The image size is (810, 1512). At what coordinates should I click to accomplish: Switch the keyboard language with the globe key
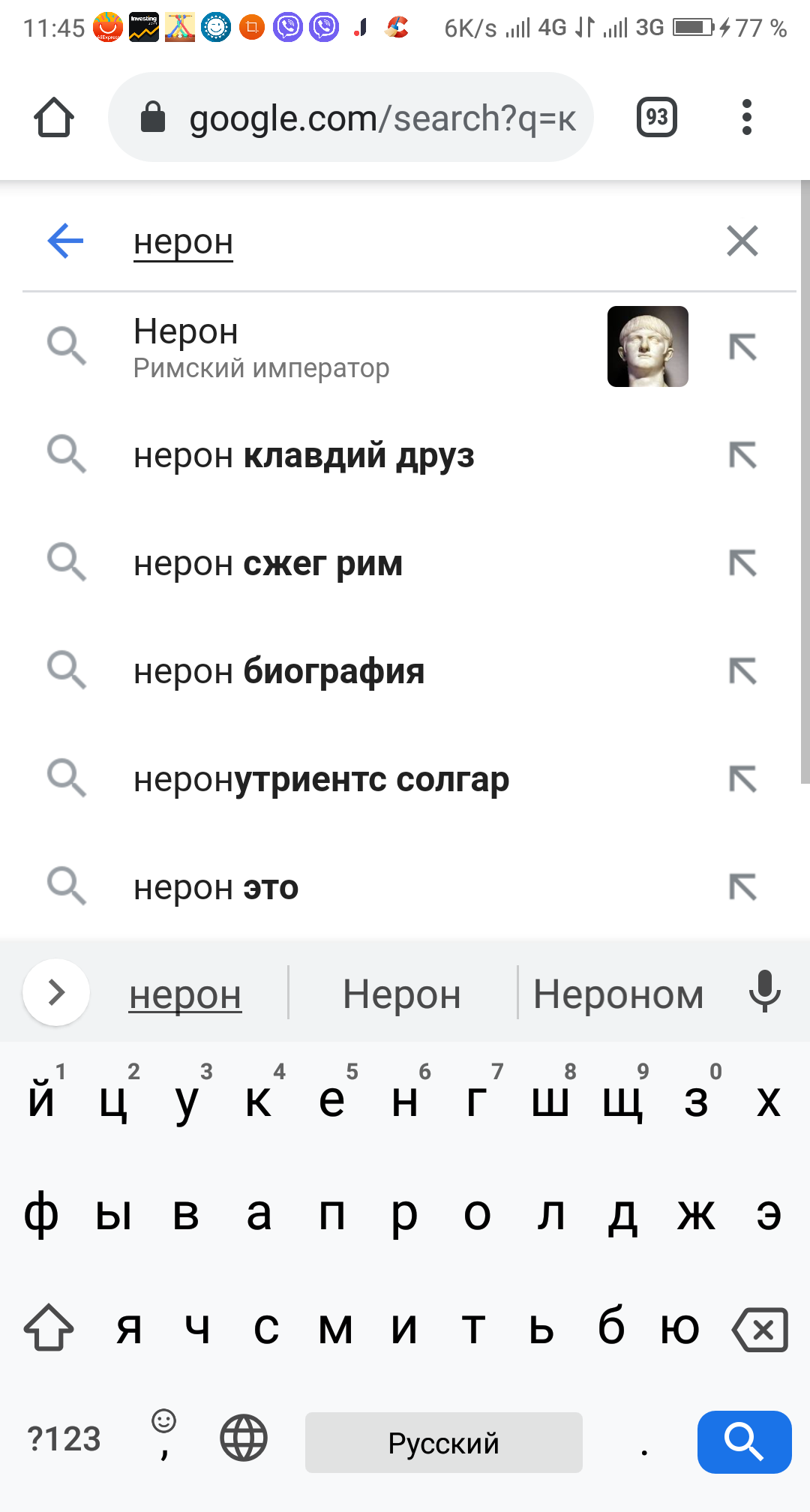pos(243,1438)
